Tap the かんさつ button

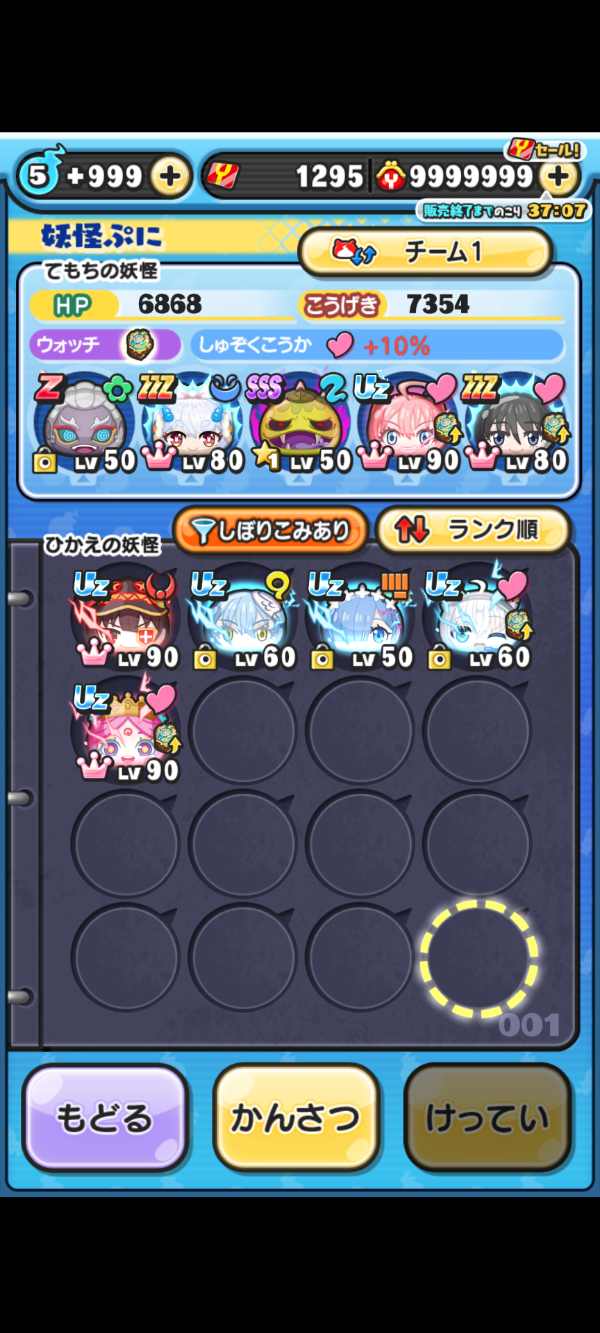coord(296,1118)
